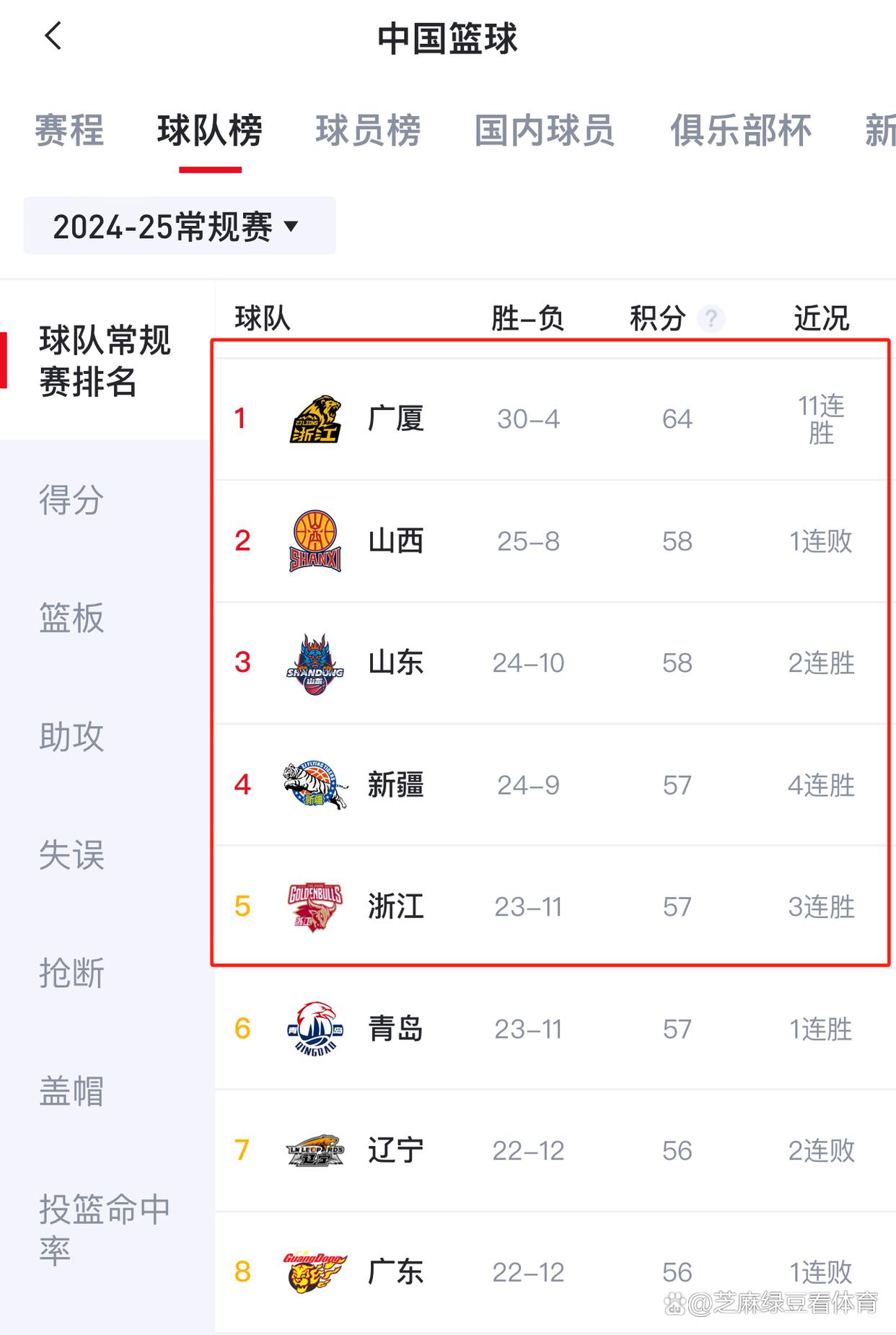The image size is (896, 1335).
Task: Switch to the 国内球员 tab
Action: 546,131
